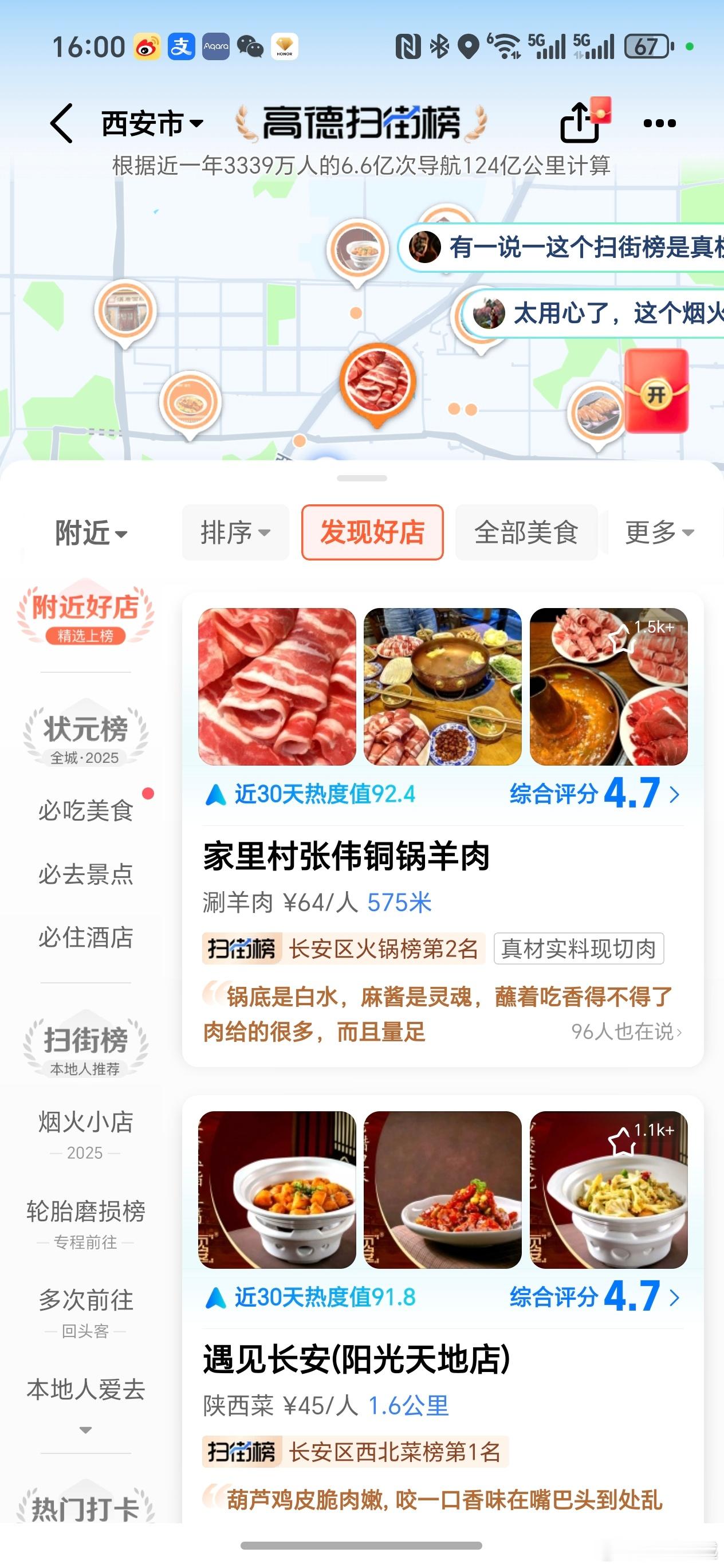Image resolution: width=724 pixels, height=1568 pixels.
Task: View the 96人也在说 reviews link
Action: click(x=626, y=1032)
